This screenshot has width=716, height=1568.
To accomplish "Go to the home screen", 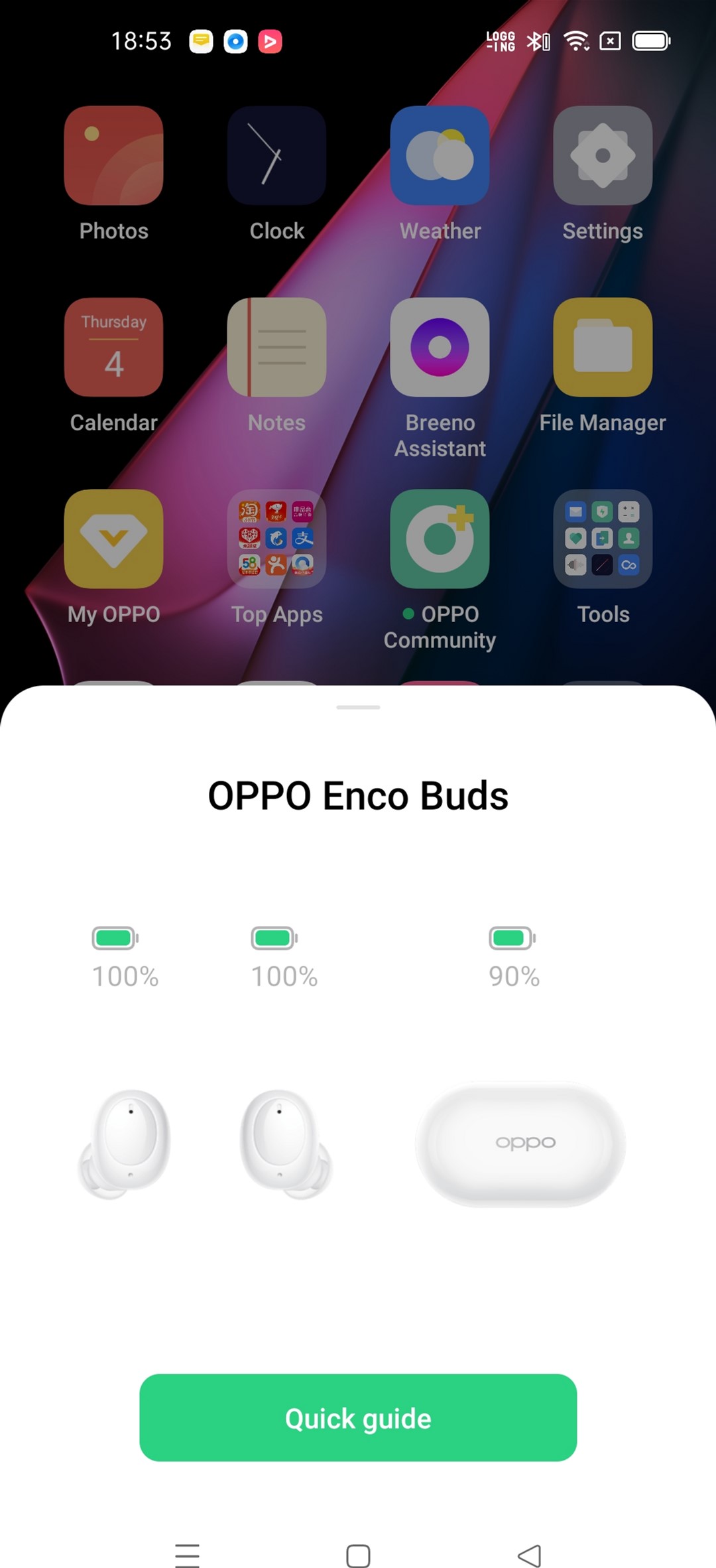I will pyautogui.click(x=358, y=1555).
